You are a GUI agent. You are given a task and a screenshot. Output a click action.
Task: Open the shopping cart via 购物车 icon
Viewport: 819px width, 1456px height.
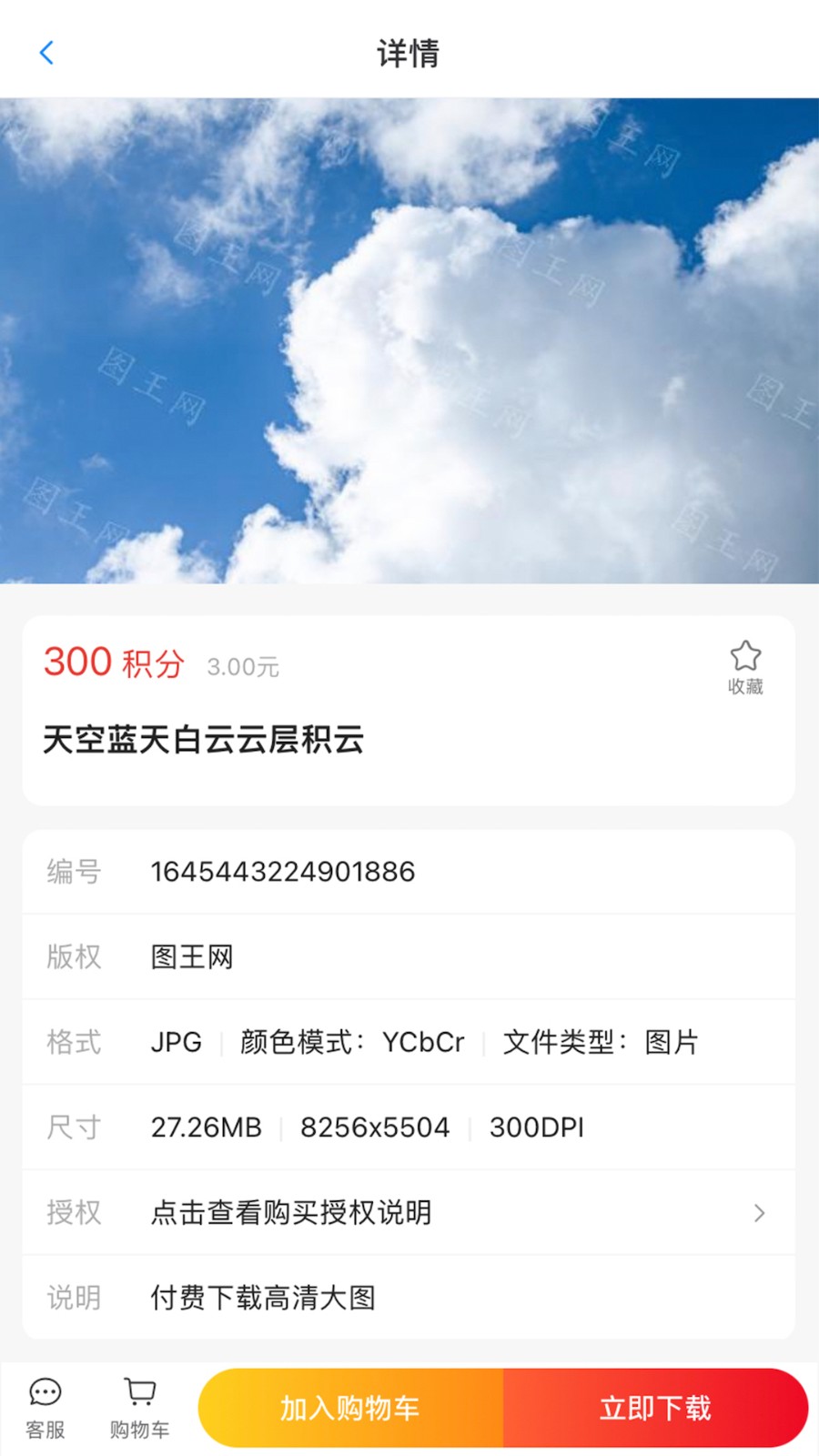[x=137, y=1406]
